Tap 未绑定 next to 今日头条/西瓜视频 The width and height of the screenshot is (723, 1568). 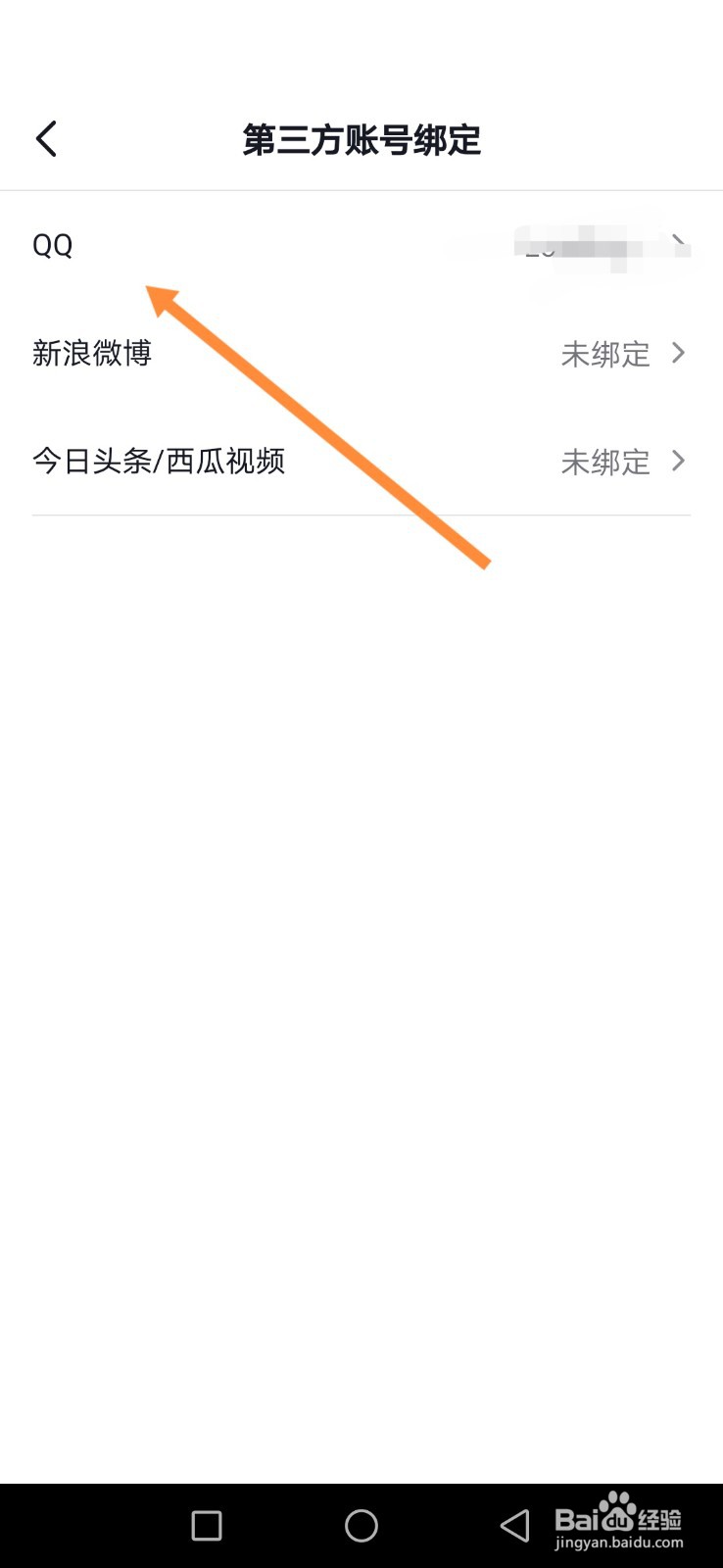[605, 463]
